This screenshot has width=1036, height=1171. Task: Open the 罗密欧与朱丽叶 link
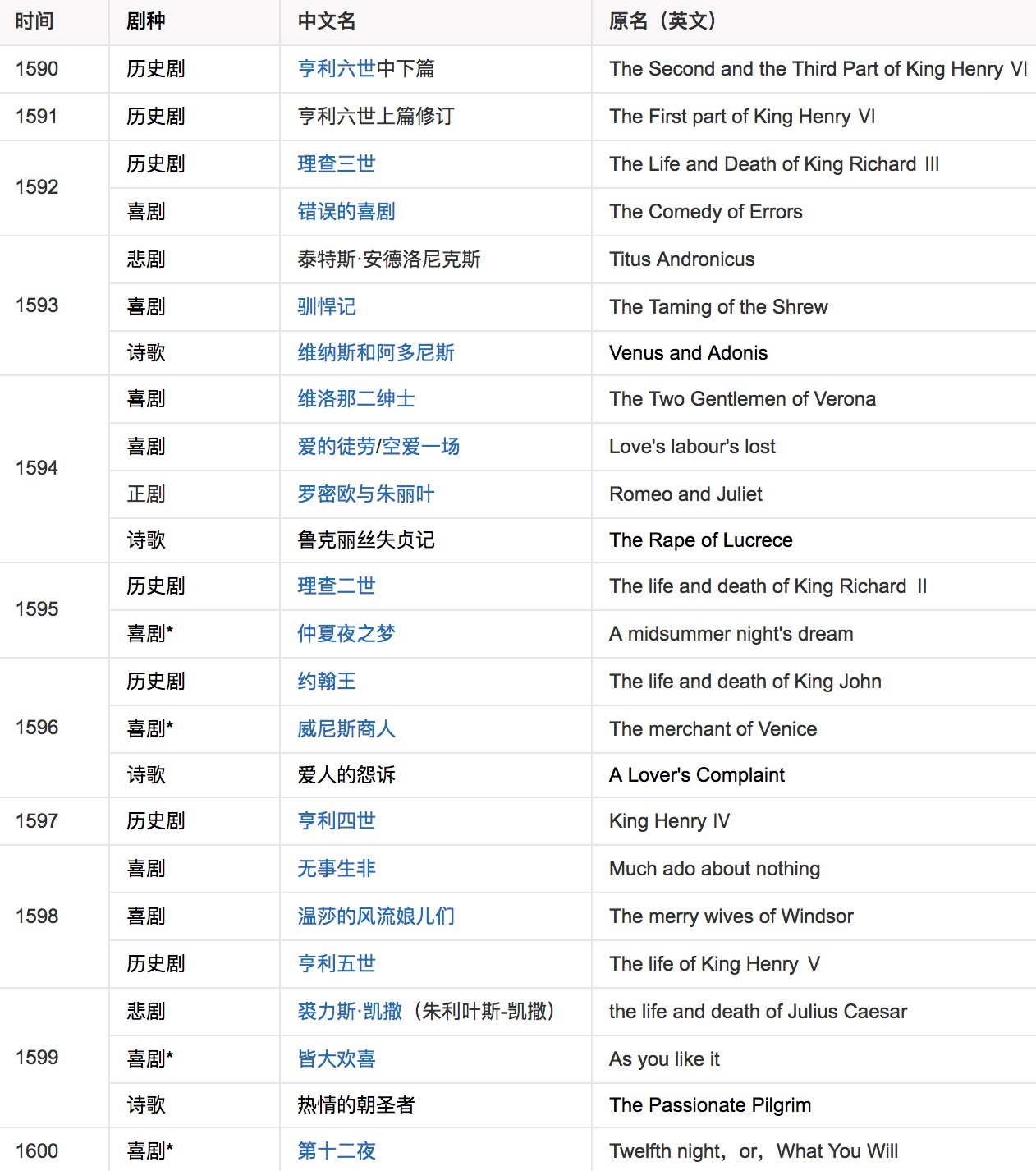365,494
